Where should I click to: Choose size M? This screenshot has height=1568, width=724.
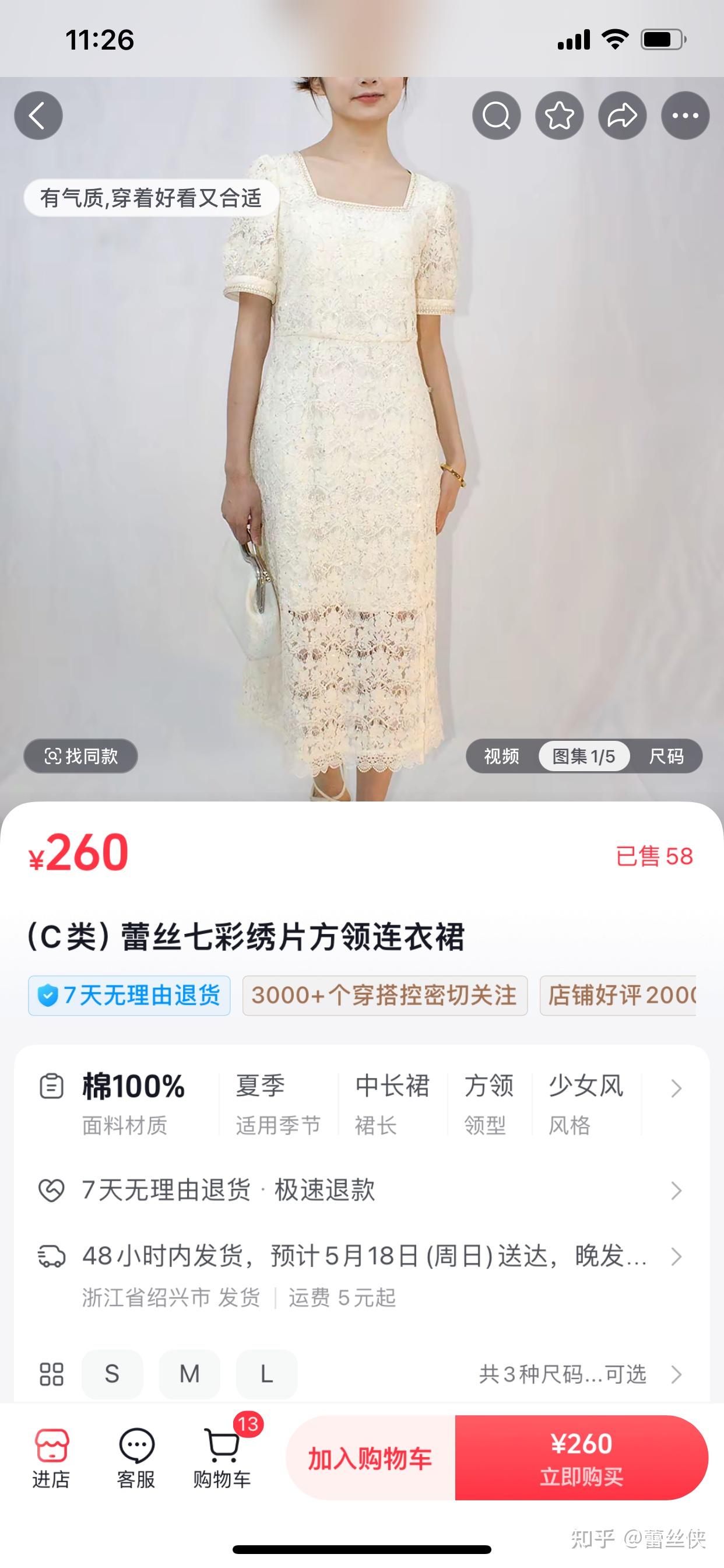[189, 1374]
